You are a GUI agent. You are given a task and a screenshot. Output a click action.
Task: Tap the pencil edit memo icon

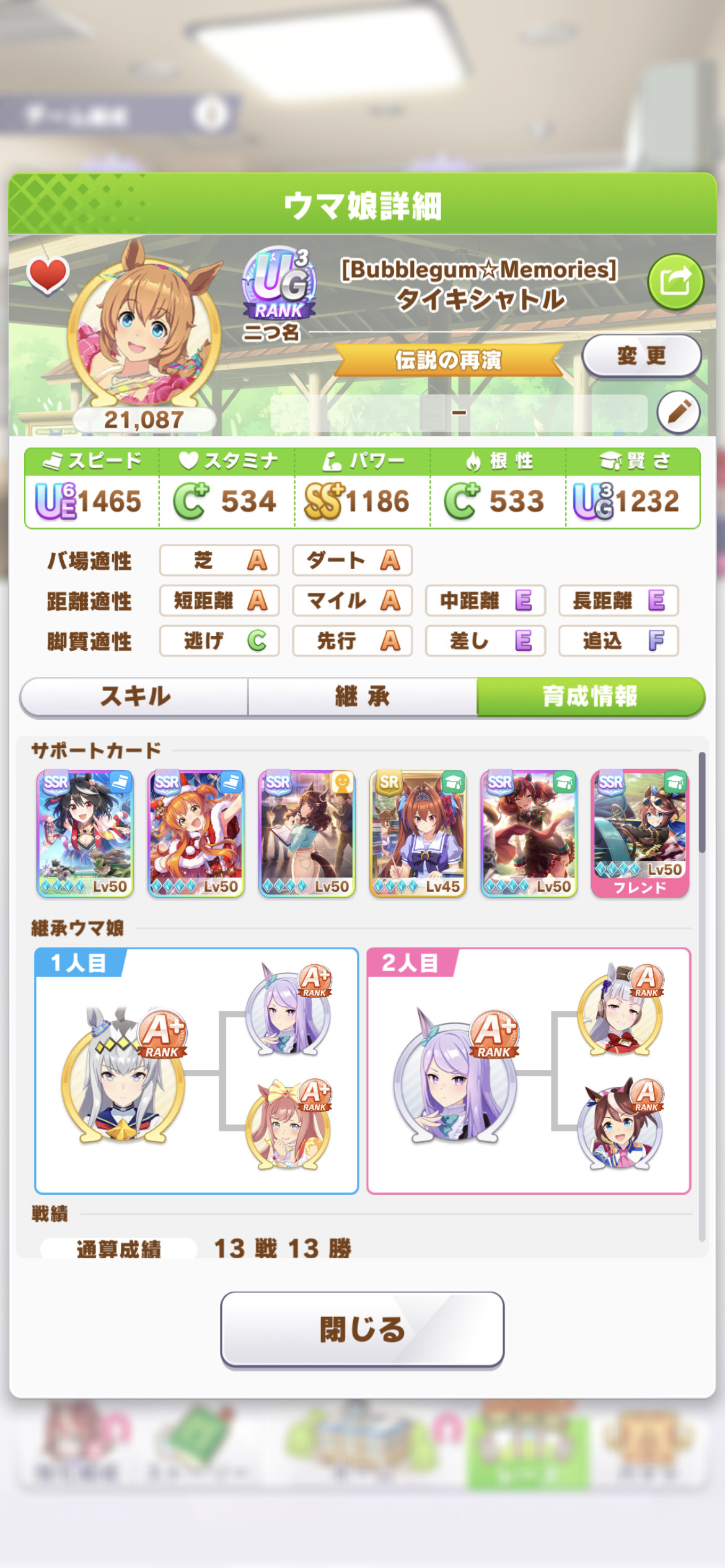point(679,412)
